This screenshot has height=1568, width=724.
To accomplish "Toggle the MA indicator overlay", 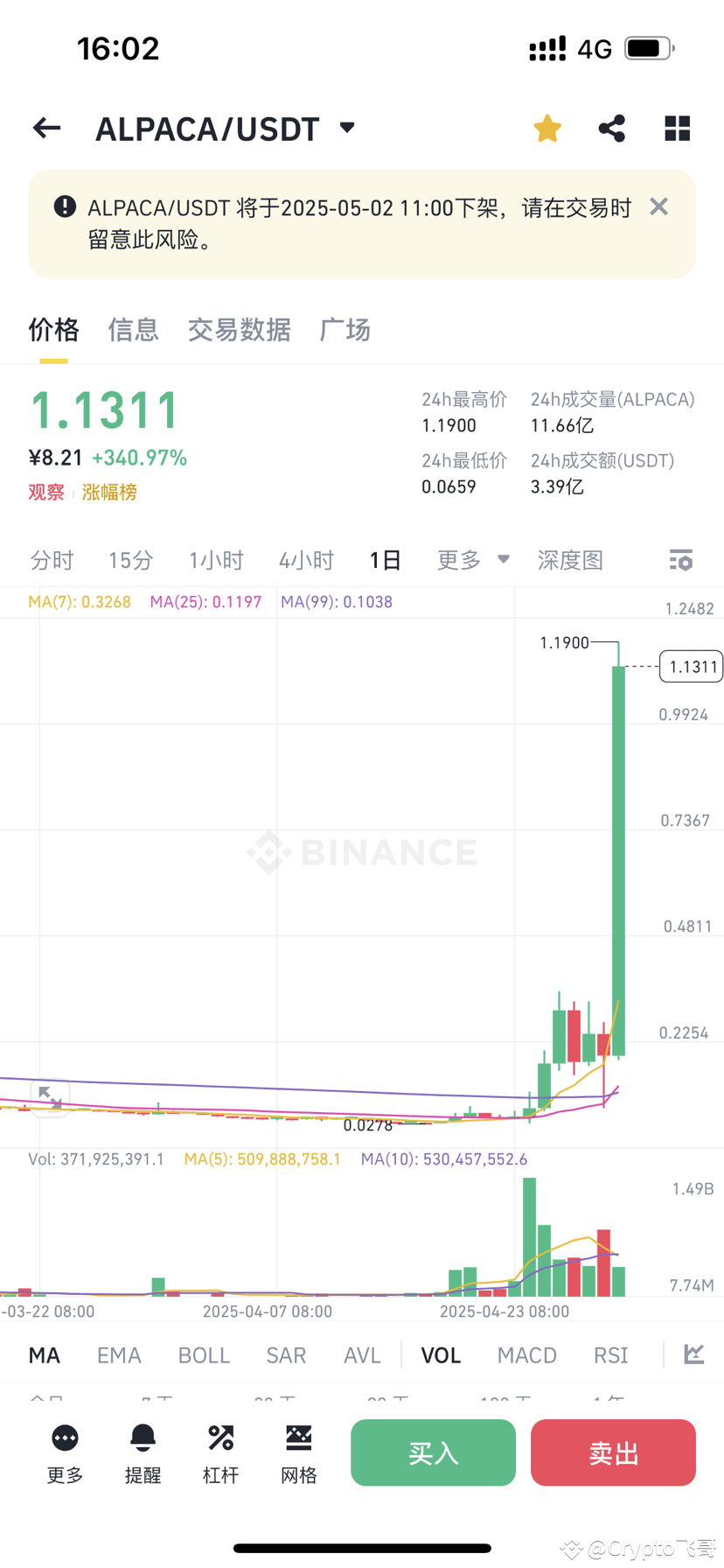I will 44,1354.
